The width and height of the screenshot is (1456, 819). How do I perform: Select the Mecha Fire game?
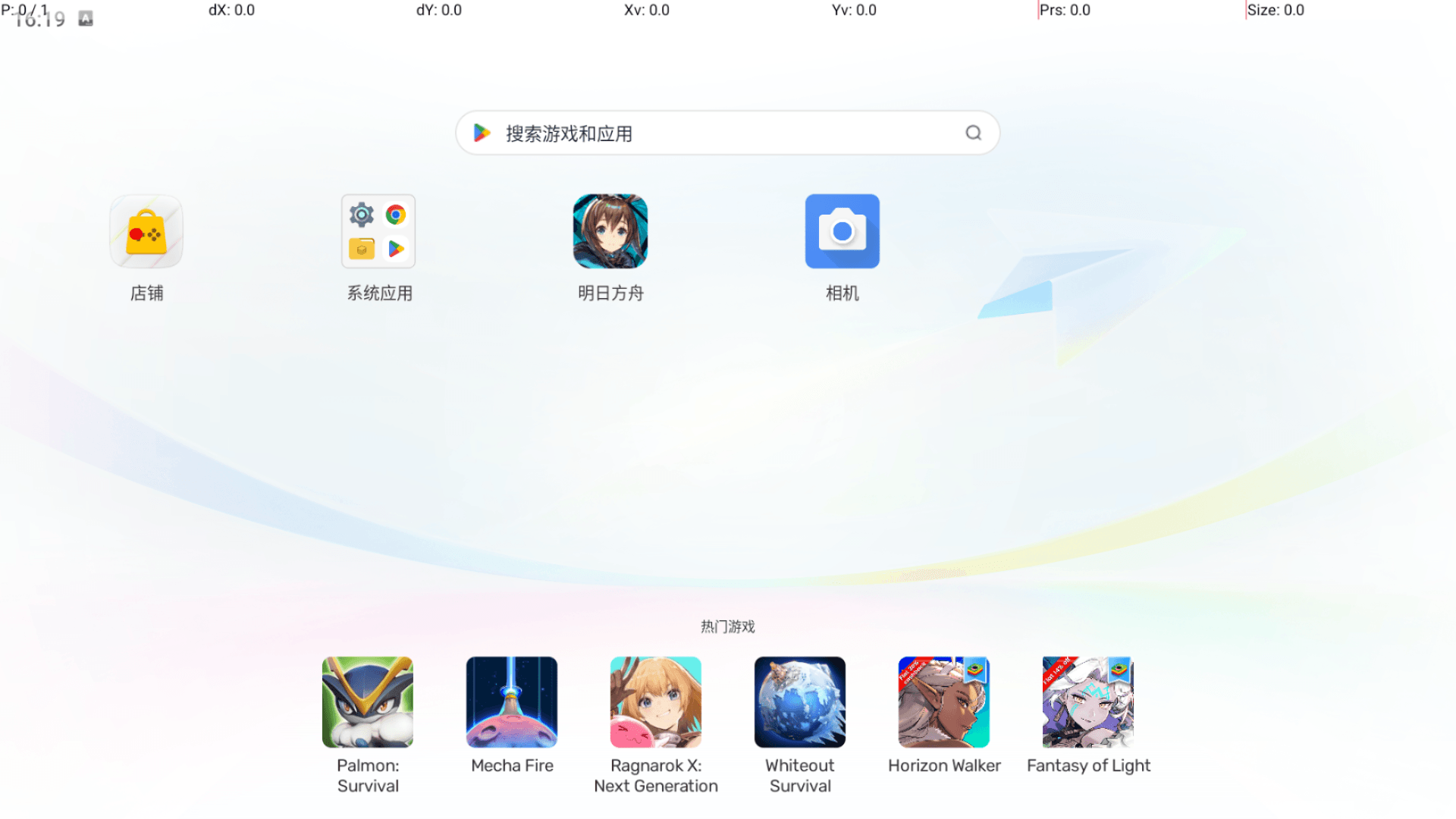point(512,702)
